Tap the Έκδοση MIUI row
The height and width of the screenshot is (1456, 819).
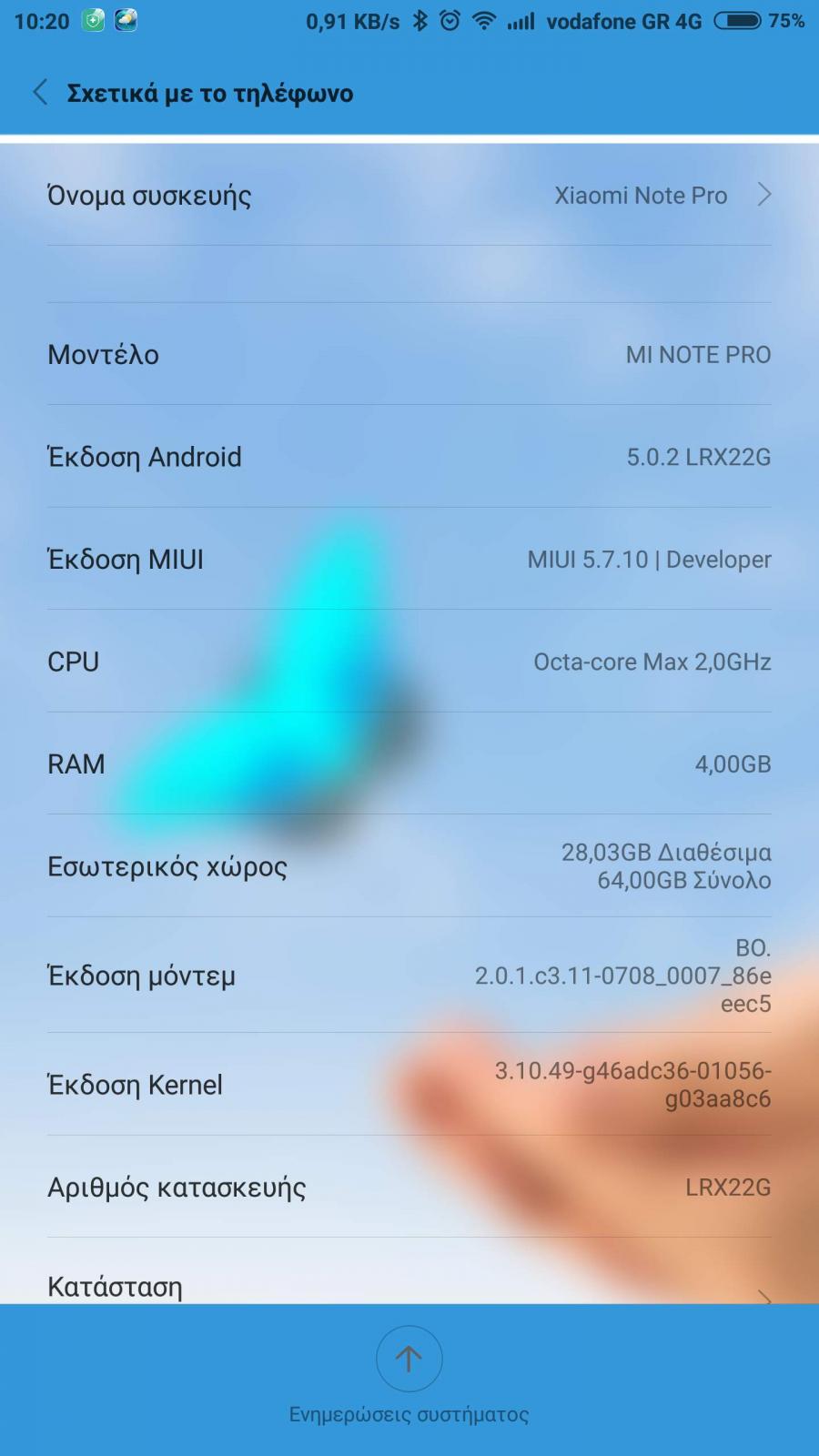pos(409,559)
